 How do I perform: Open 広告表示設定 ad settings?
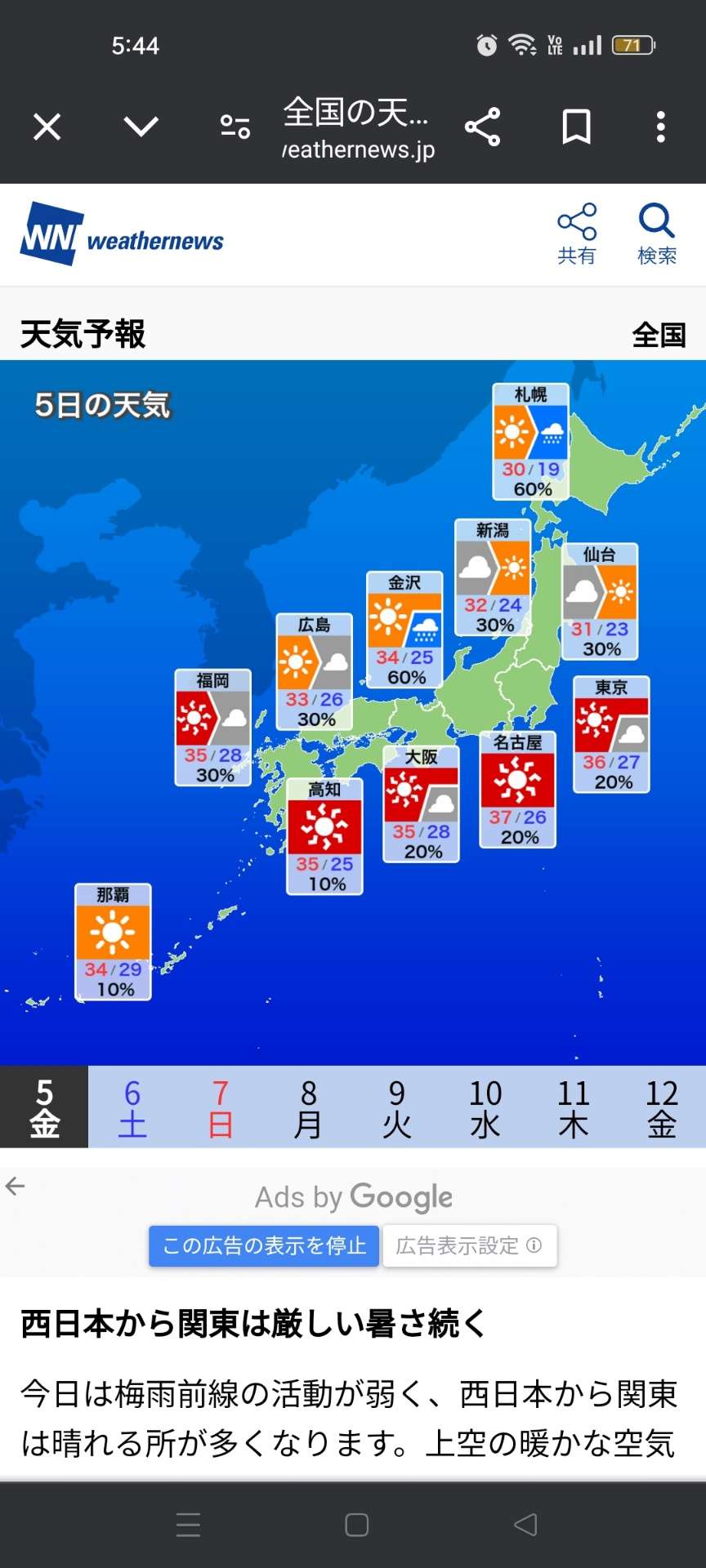click(x=469, y=1245)
